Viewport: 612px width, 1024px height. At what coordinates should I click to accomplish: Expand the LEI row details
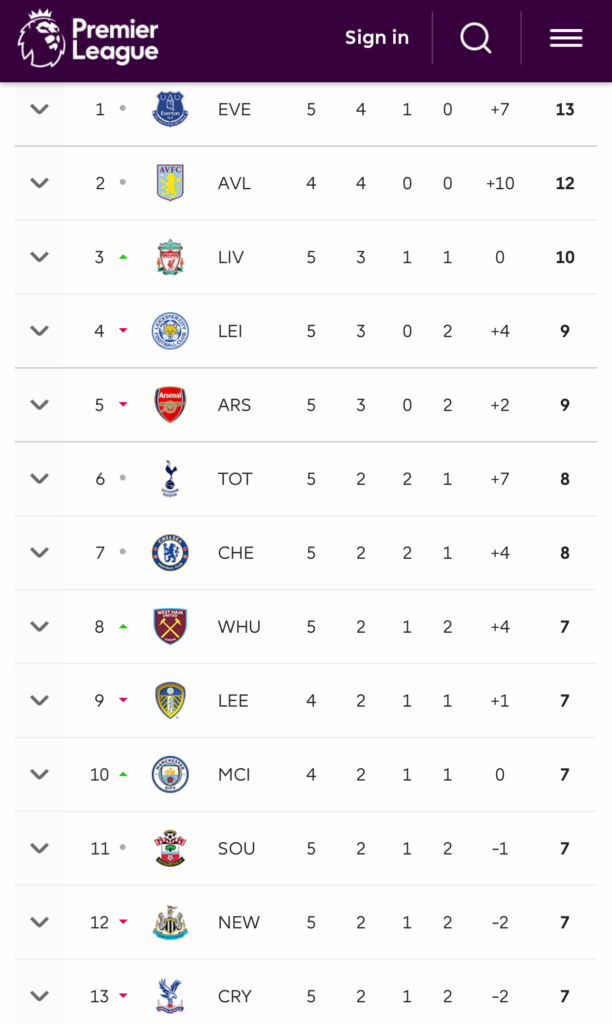[40, 330]
